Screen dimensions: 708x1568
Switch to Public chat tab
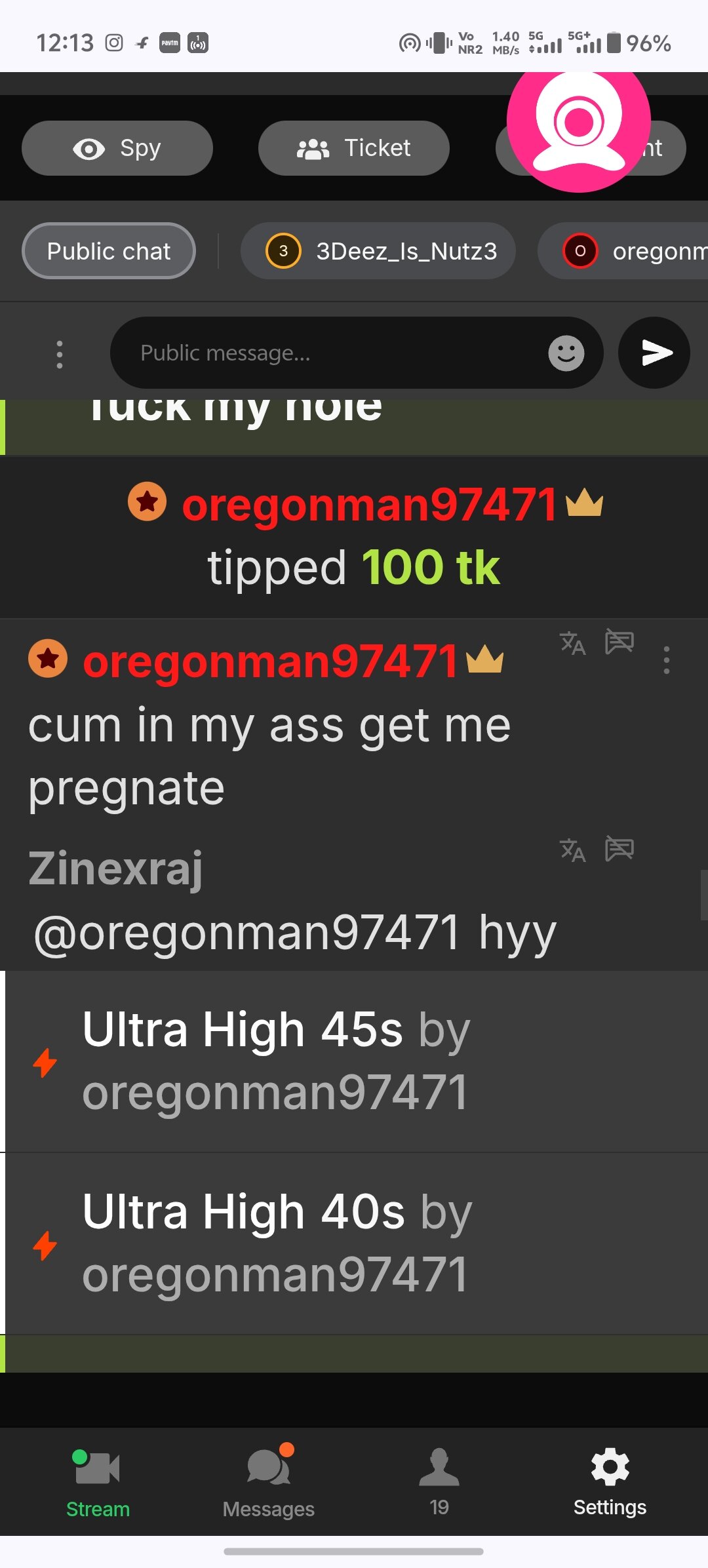coord(109,251)
